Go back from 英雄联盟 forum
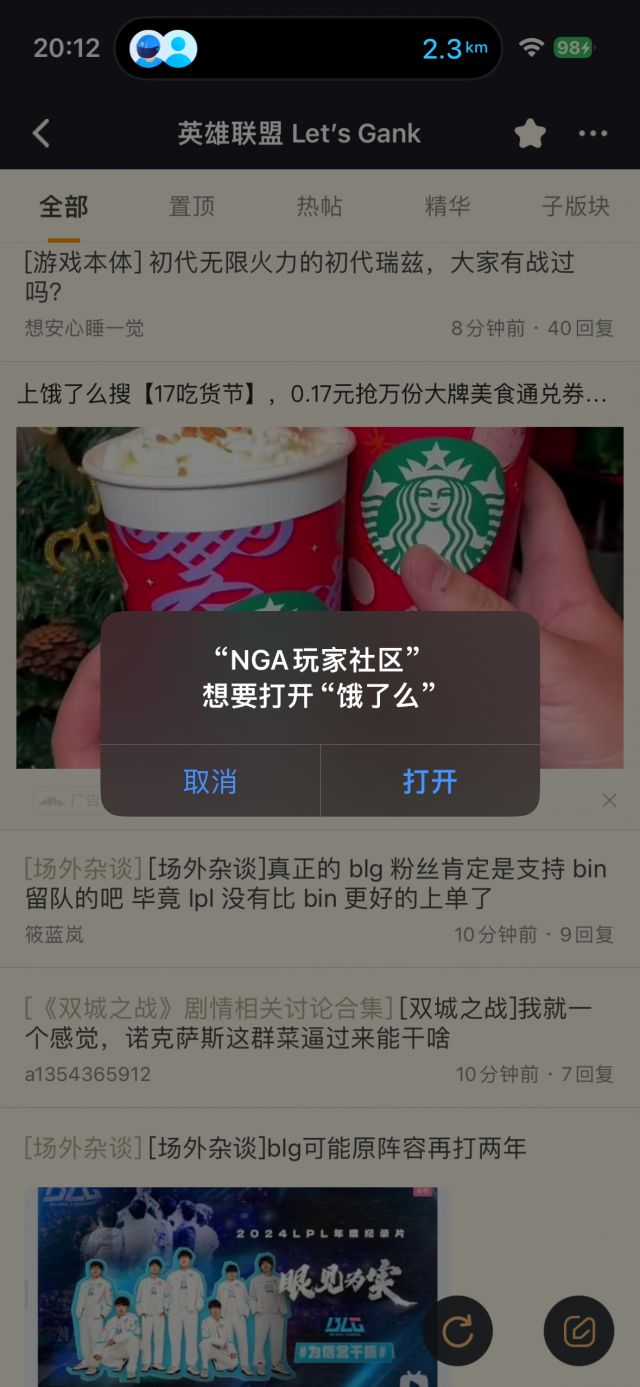The image size is (640, 1387). pyautogui.click(x=41, y=134)
